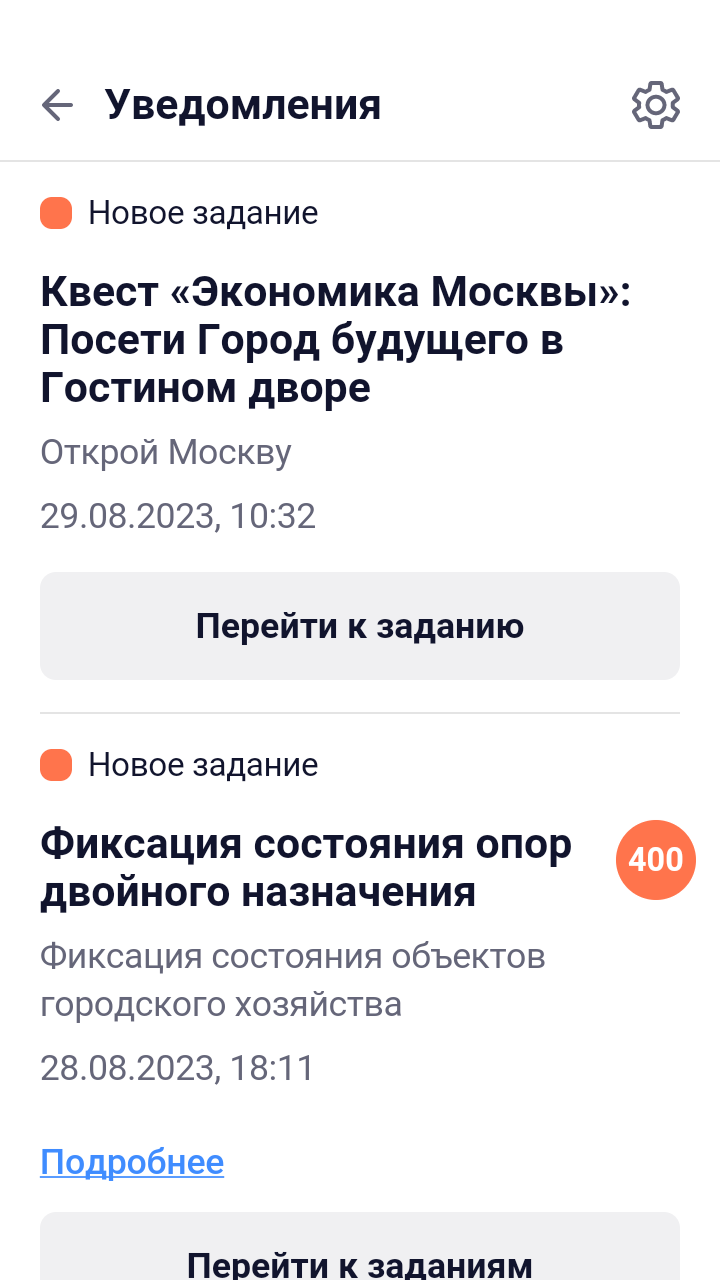Tap the «Перейти к заданию» button
This screenshot has height=1280, width=720.
click(x=360, y=626)
